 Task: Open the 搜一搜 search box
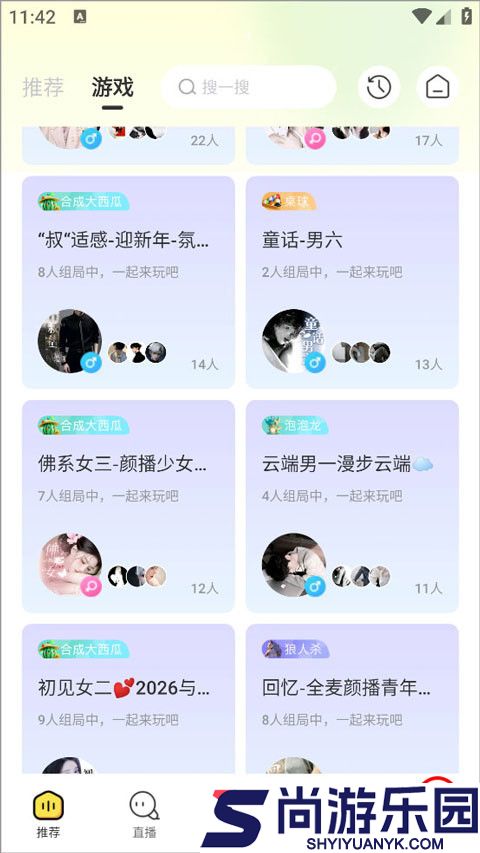click(x=249, y=87)
